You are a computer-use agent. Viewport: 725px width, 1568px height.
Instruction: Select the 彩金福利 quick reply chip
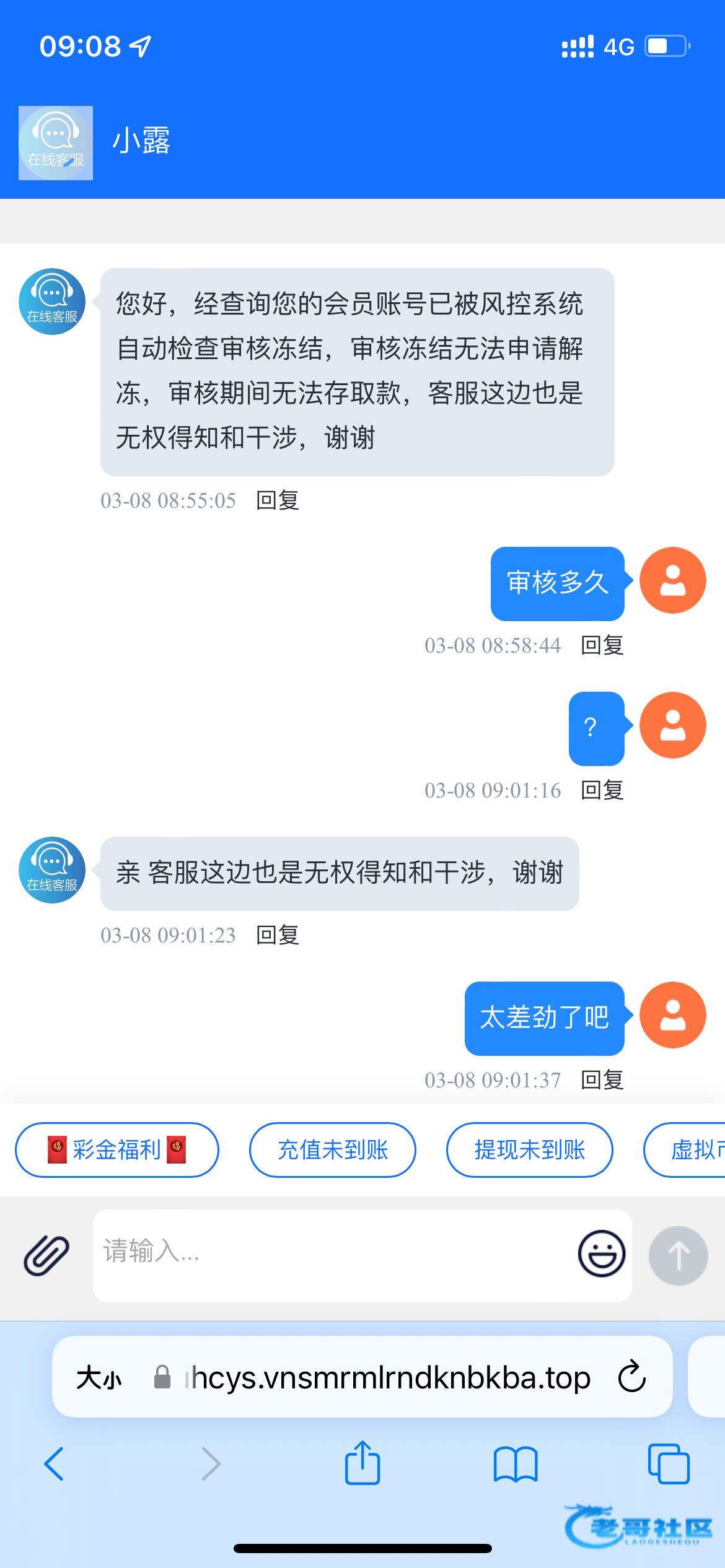pos(117,1150)
